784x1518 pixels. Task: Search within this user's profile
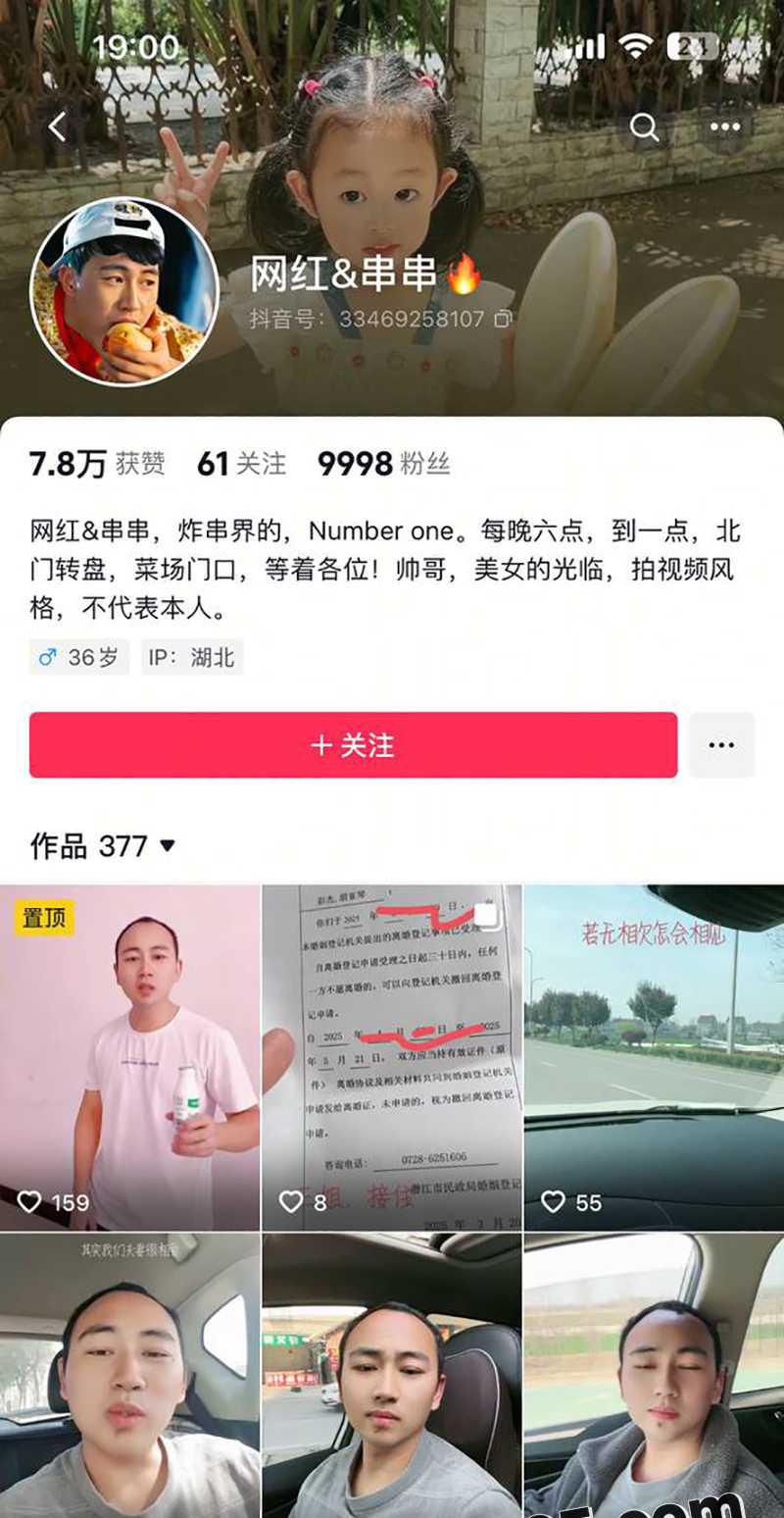coord(644,126)
